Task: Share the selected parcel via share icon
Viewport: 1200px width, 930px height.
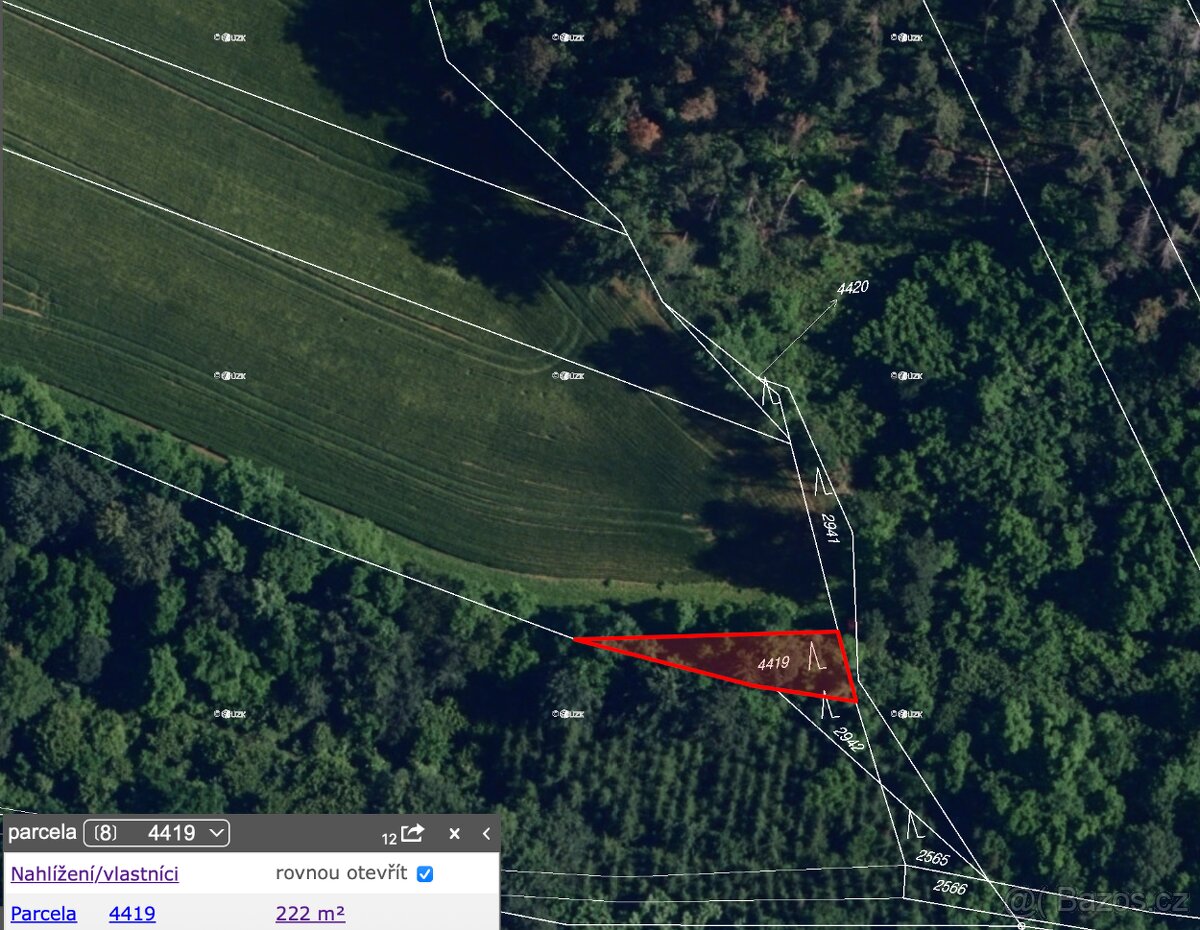Action: (412, 833)
